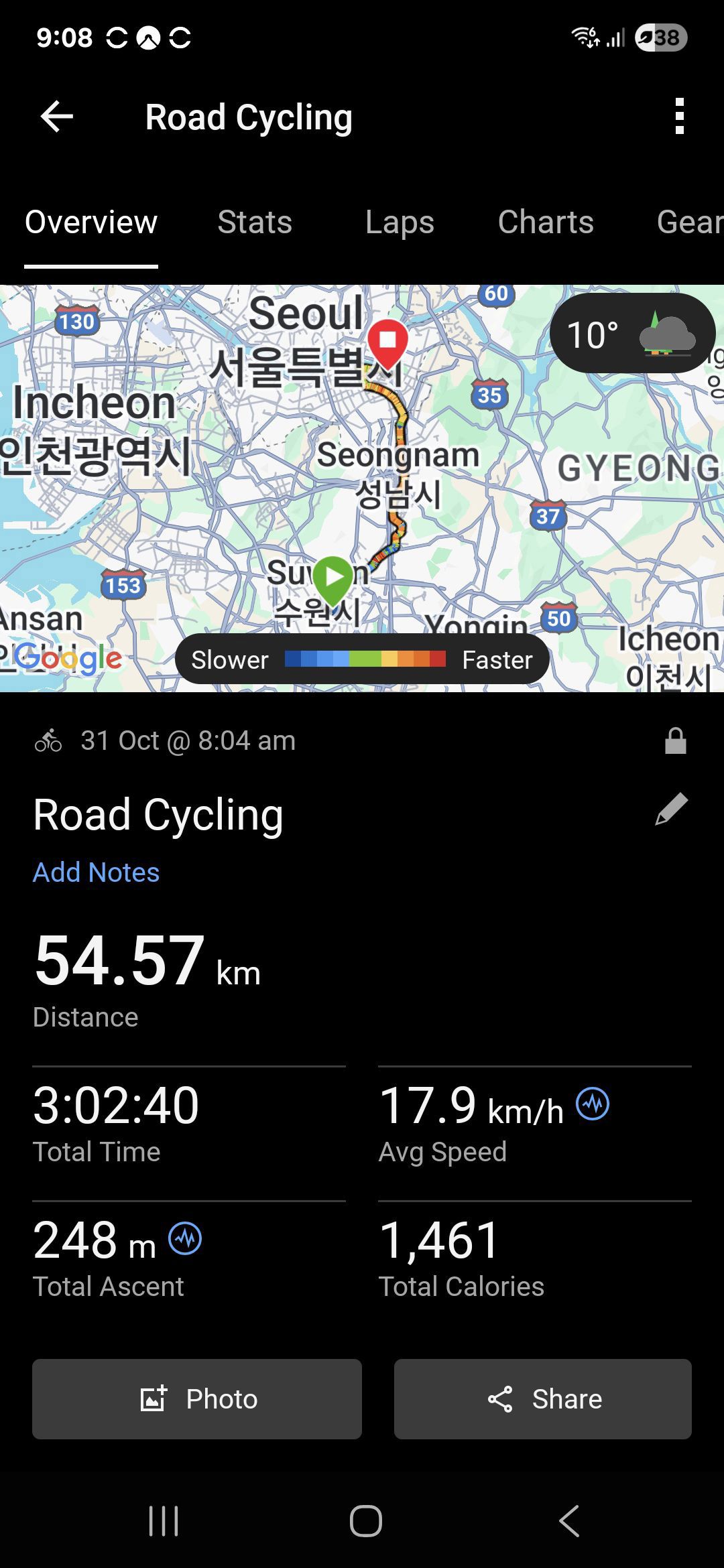The width and height of the screenshot is (724, 1568).
Task: Tap the Add Notes link
Action: [97, 872]
